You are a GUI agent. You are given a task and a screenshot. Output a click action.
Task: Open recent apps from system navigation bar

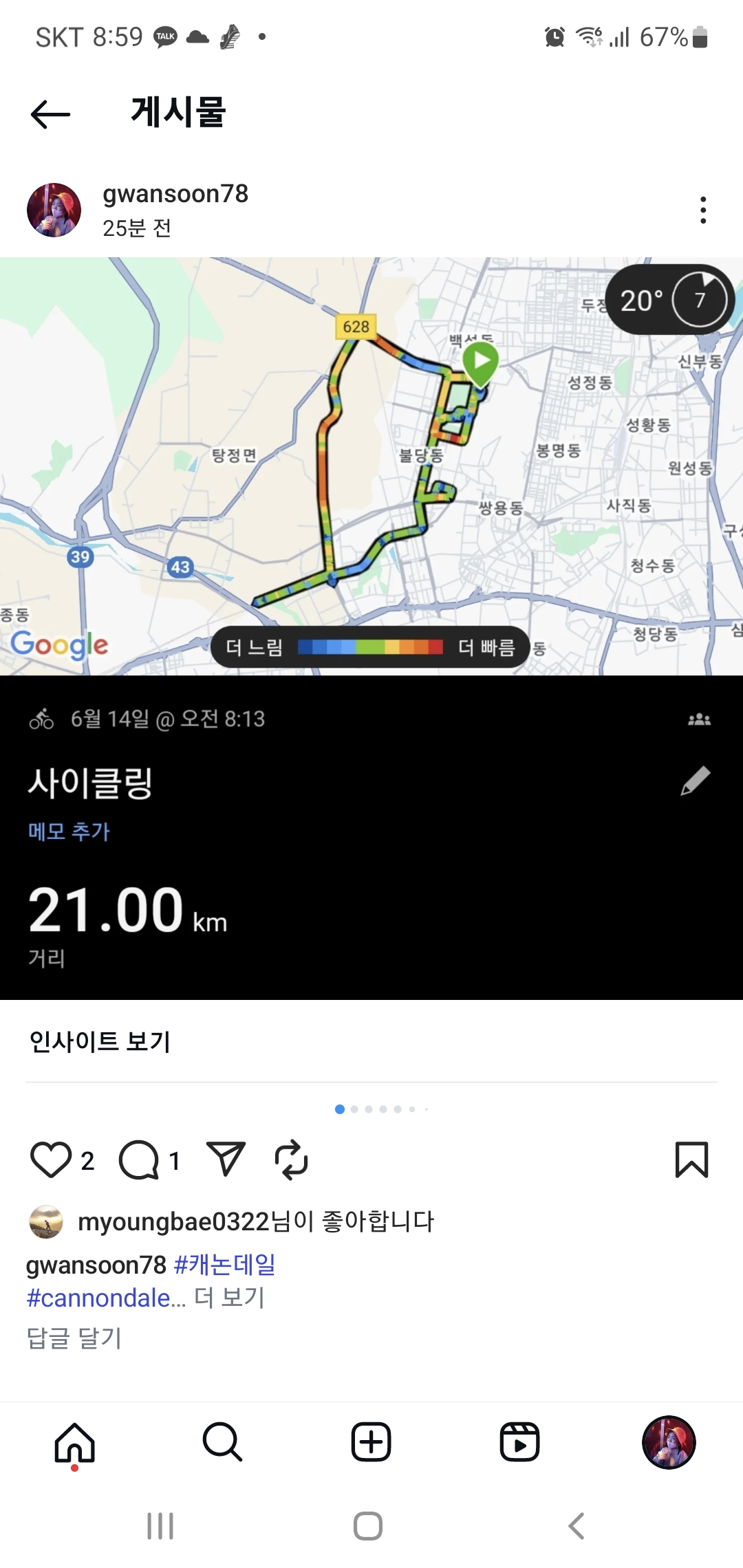[x=160, y=1526]
